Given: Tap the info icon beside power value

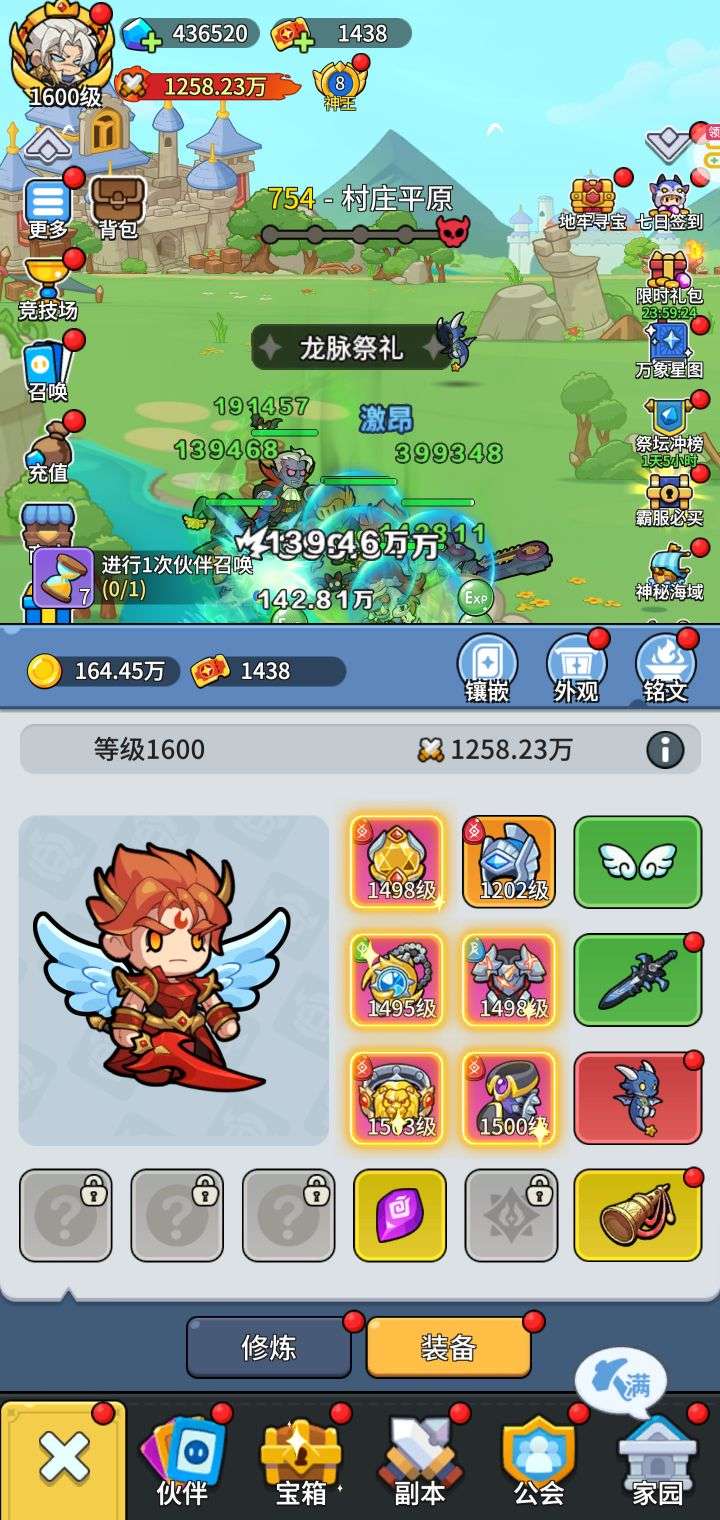Looking at the screenshot, I should [665, 749].
